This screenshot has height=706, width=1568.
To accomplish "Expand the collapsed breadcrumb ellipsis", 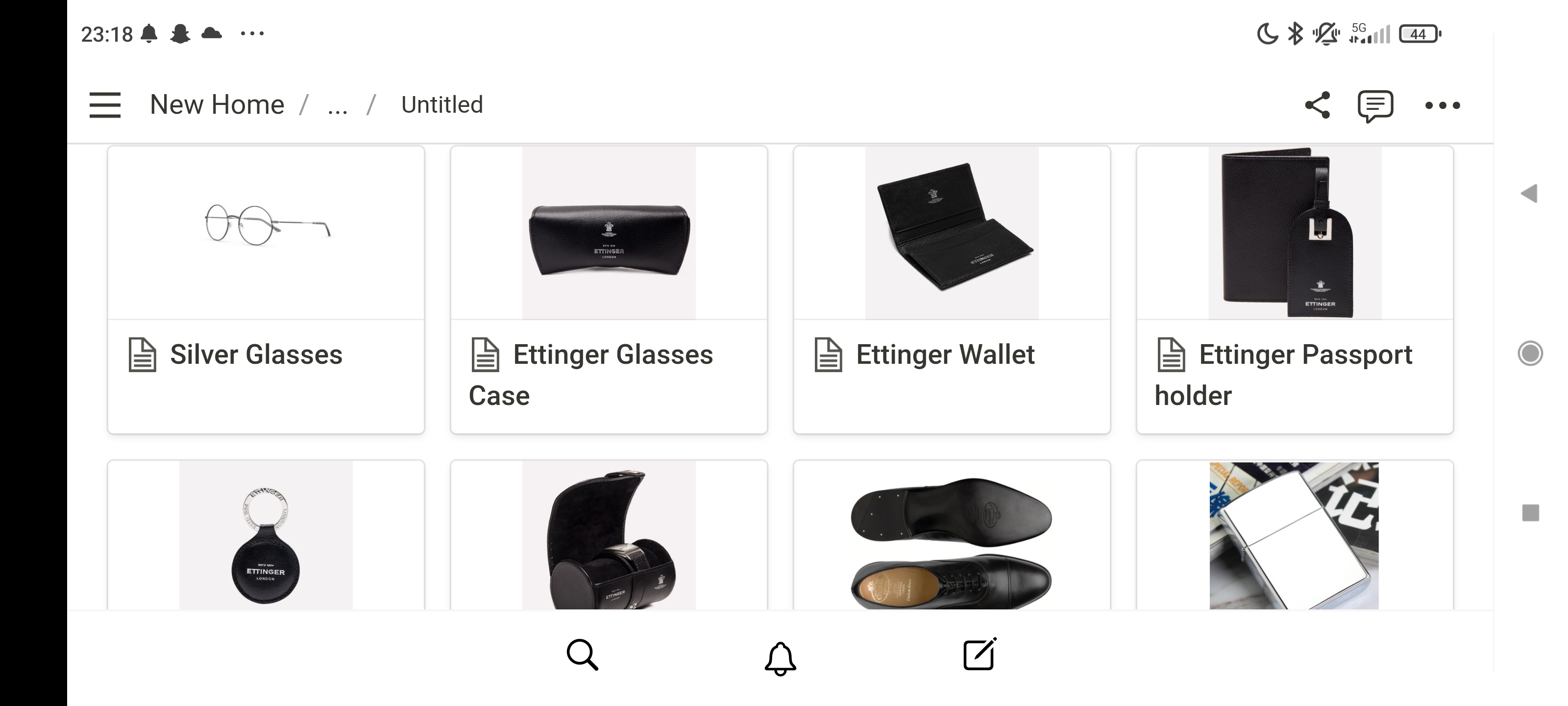I will coord(337,106).
